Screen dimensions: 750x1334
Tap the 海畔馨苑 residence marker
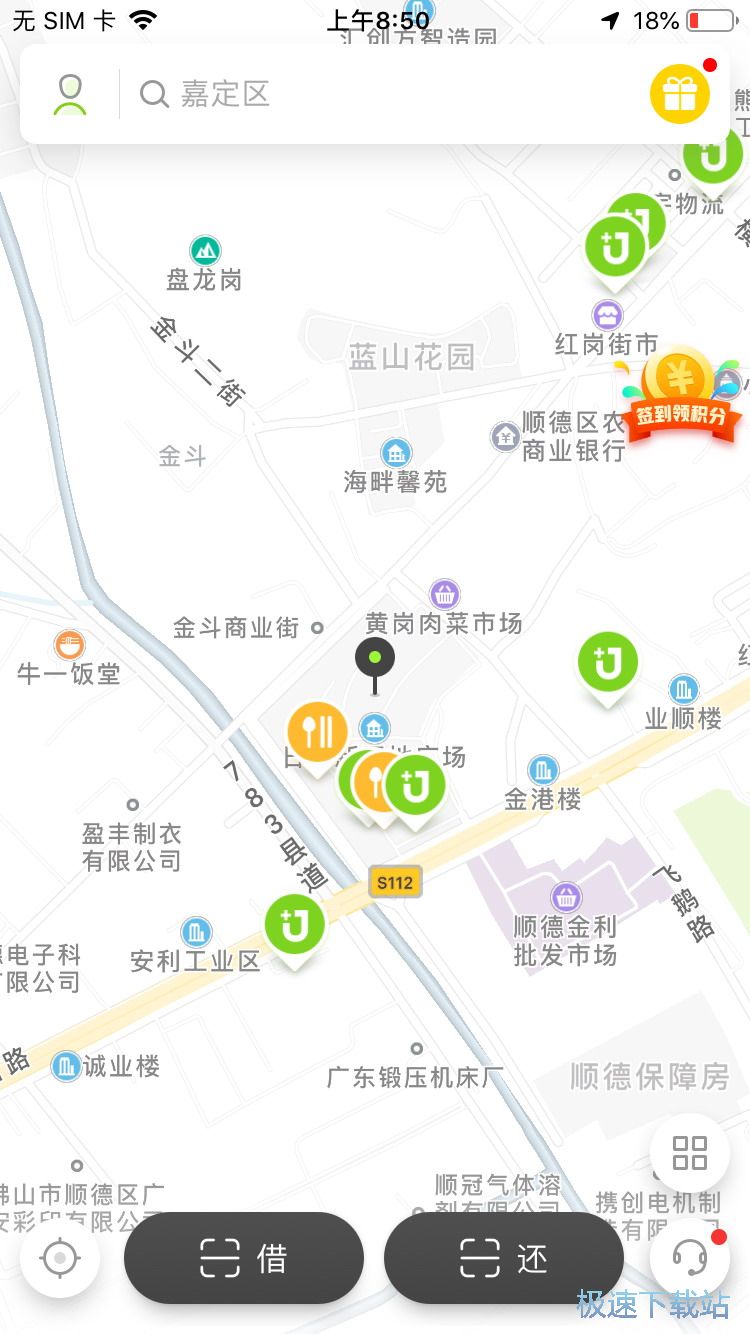point(395,452)
